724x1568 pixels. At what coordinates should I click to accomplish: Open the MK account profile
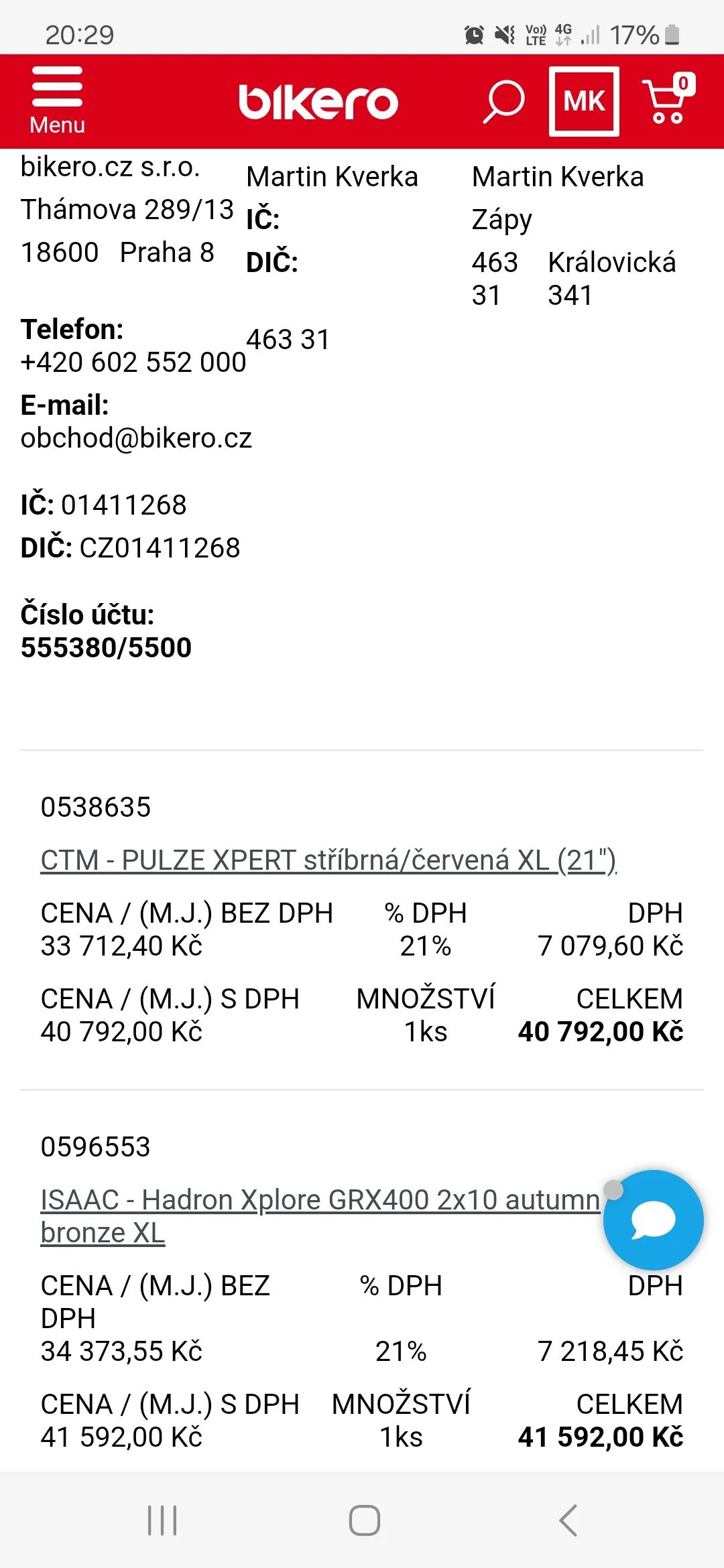(x=584, y=102)
